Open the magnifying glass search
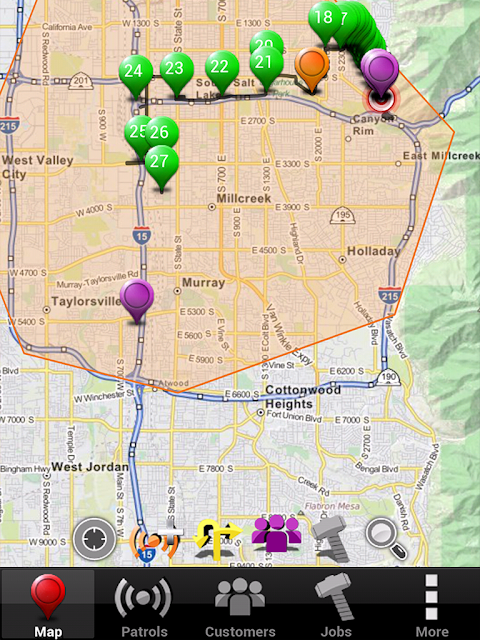 pyautogui.click(x=386, y=538)
